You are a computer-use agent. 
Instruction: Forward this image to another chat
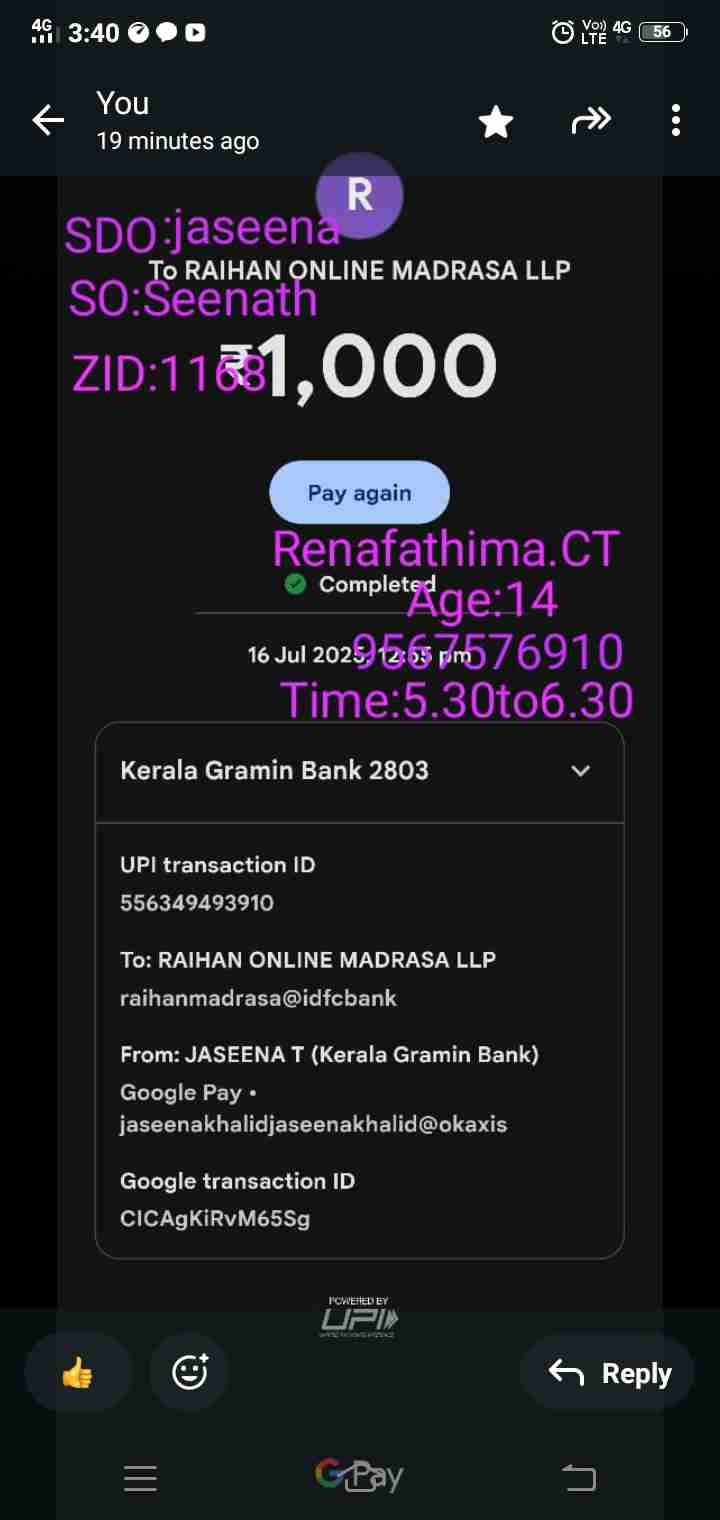coord(590,121)
